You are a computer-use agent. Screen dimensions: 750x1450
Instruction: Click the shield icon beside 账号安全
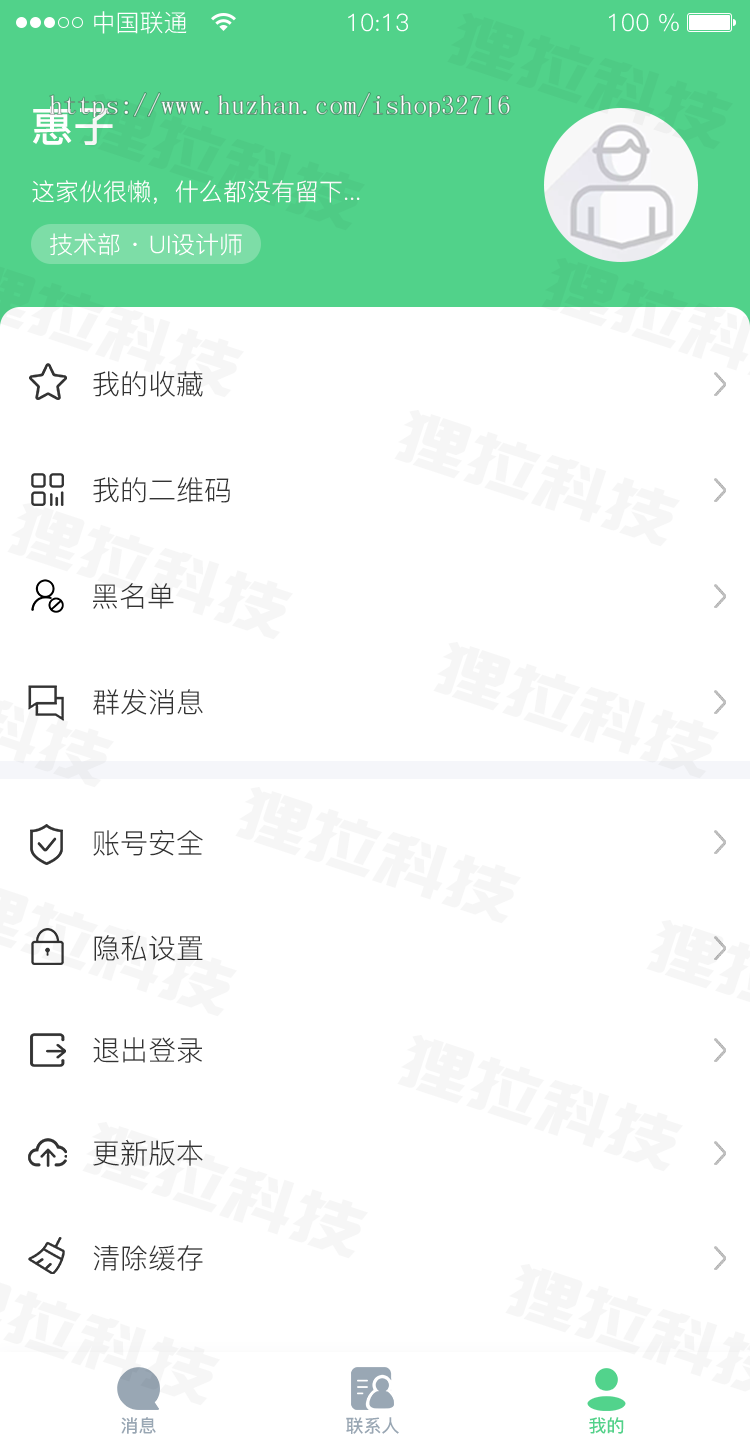(x=47, y=843)
